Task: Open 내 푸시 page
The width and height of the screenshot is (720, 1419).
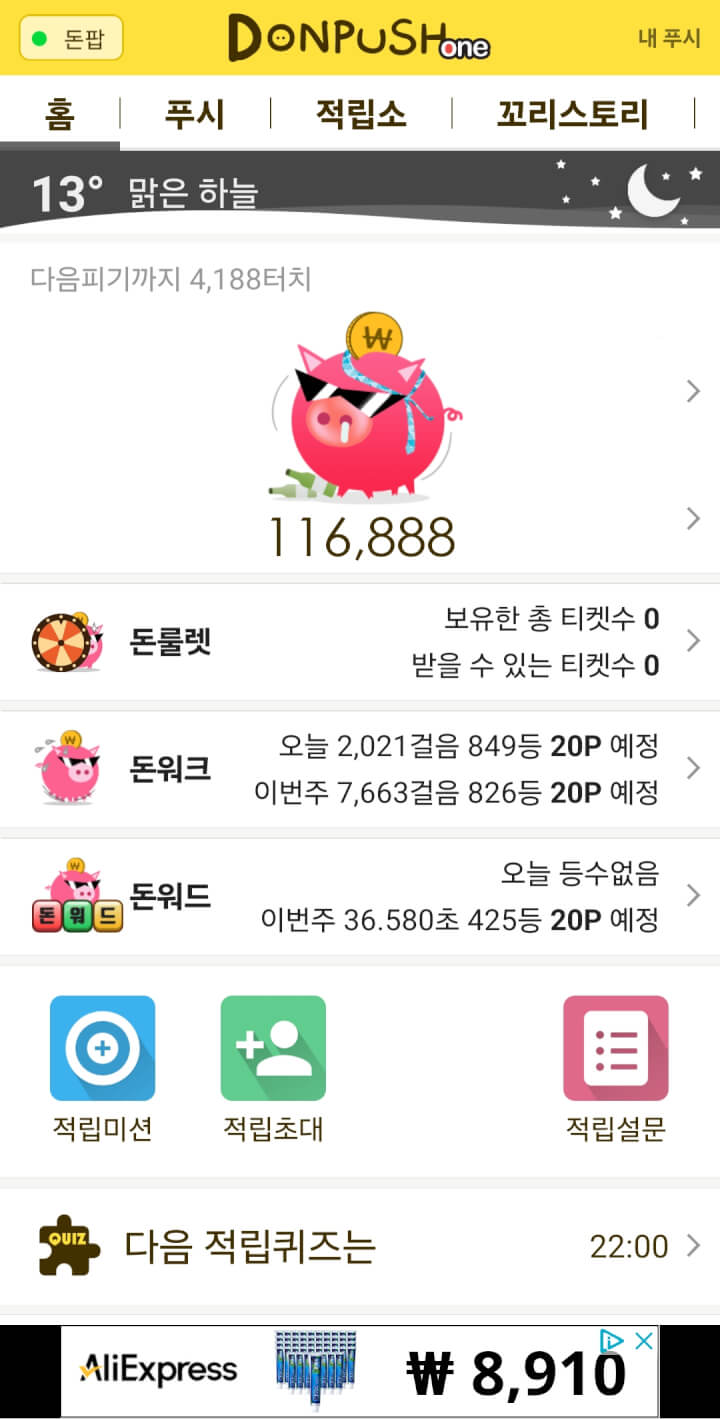Action: (669, 39)
